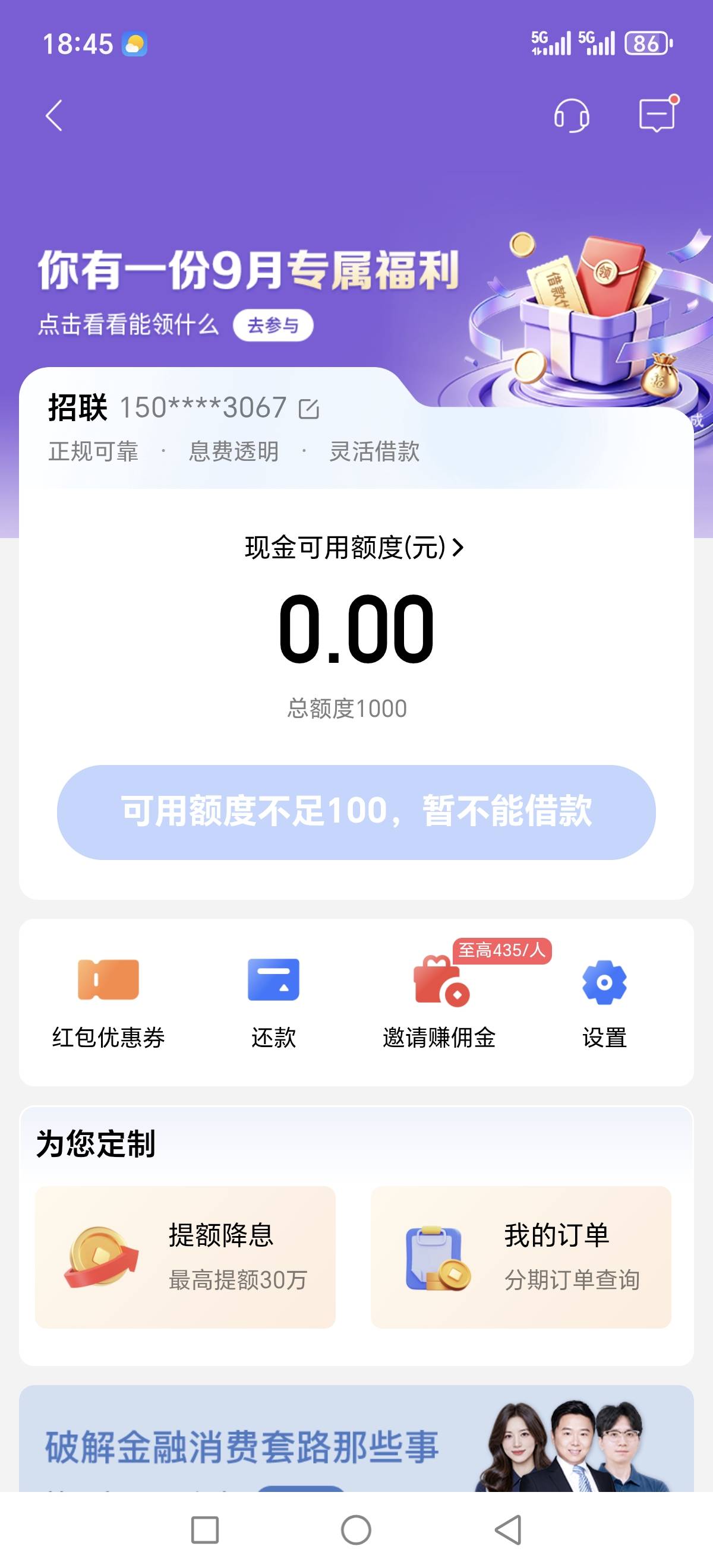
Task: Open 现金可用额度(元) details
Action: (x=354, y=547)
